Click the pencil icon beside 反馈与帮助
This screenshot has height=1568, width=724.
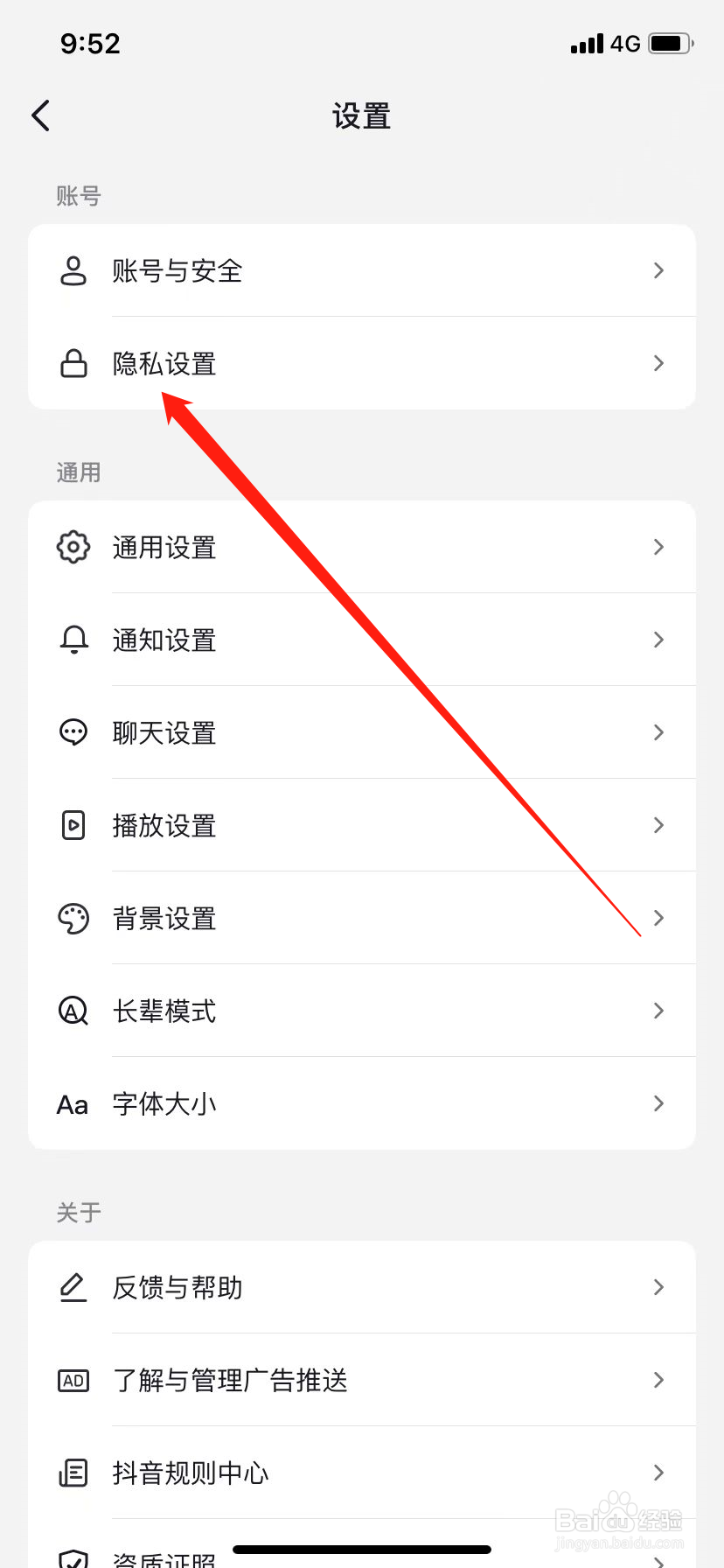(x=73, y=1287)
